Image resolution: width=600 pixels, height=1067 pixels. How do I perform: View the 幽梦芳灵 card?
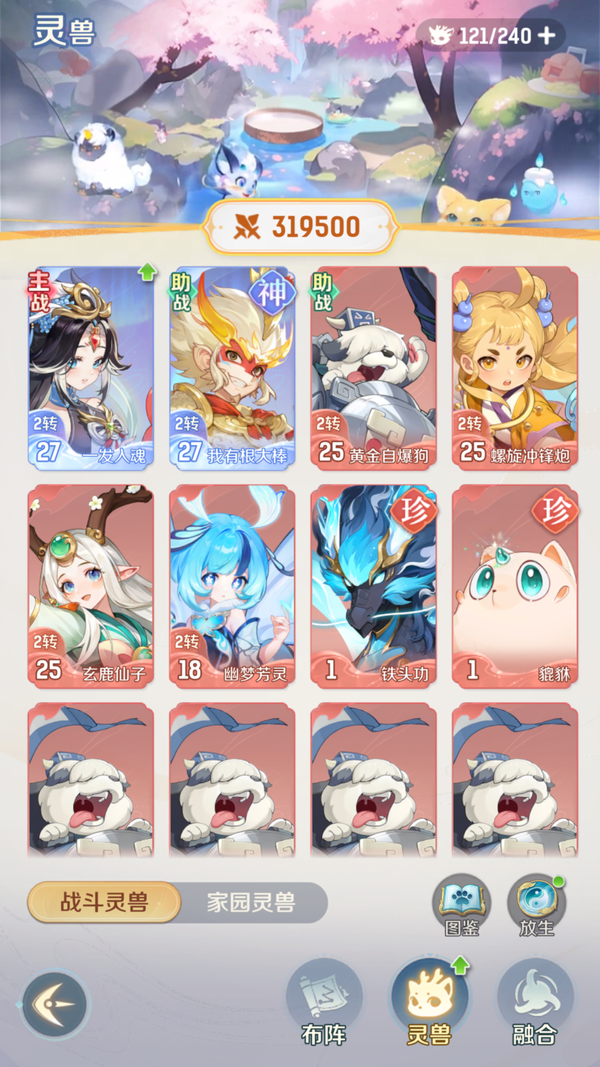coord(233,585)
